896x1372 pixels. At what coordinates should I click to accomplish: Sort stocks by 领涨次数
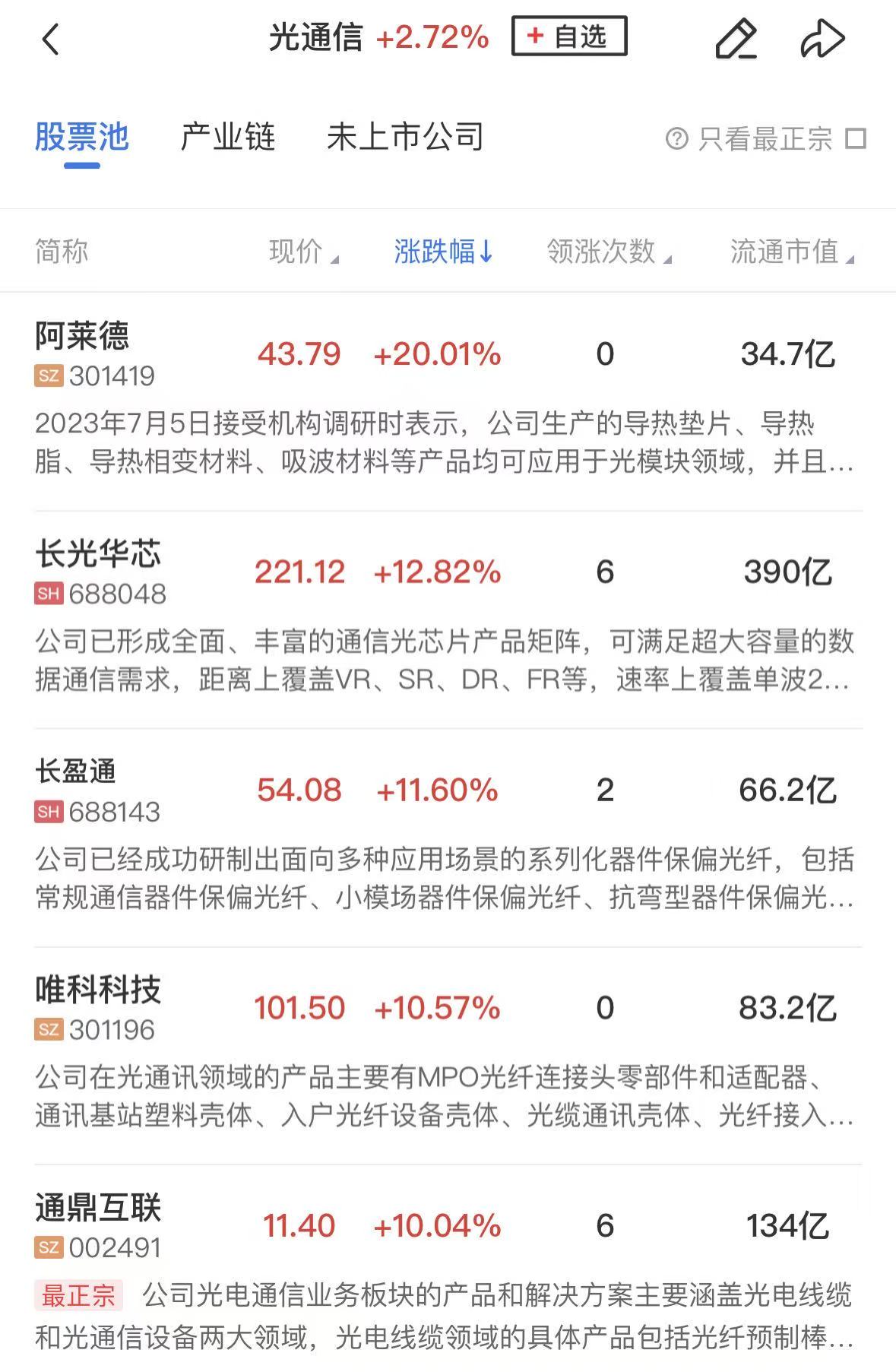tap(608, 252)
